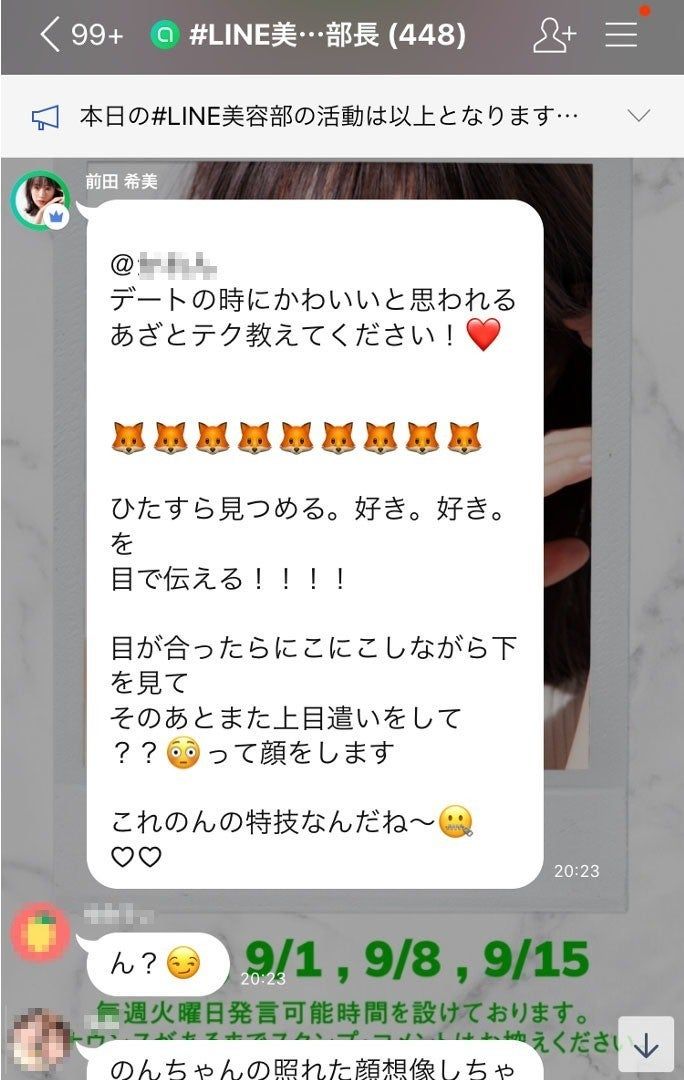Expand the pinned announcement banner
The image size is (684, 1080).
(x=638, y=116)
